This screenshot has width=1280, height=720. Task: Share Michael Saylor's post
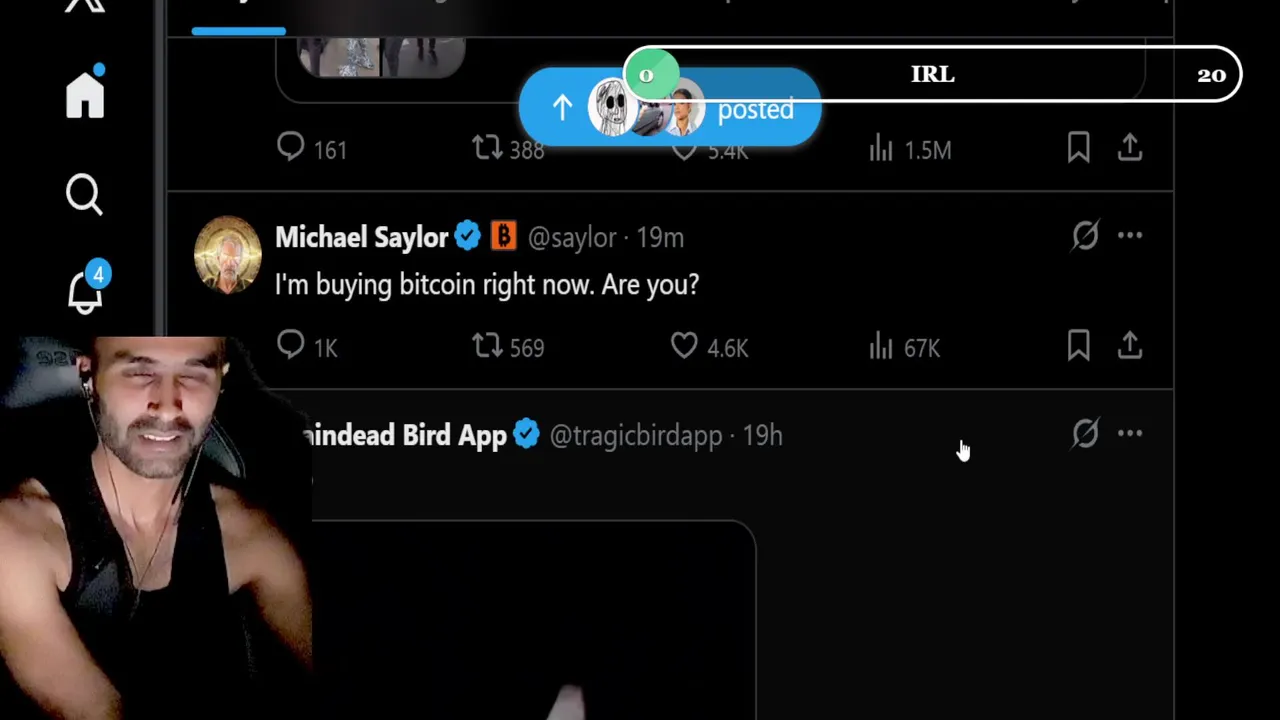(x=1130, y=346)
